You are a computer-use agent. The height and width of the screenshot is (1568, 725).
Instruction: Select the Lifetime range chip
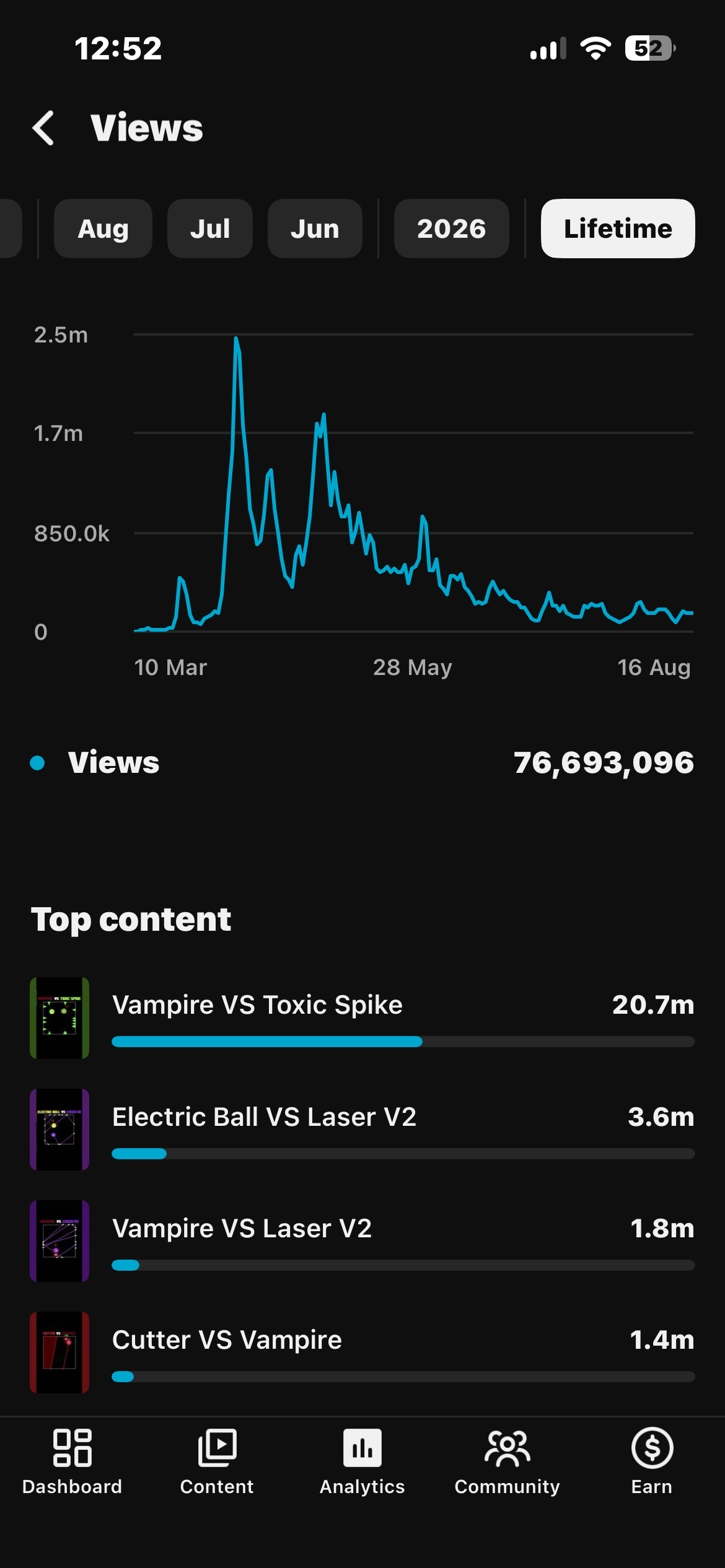[618, 229]
